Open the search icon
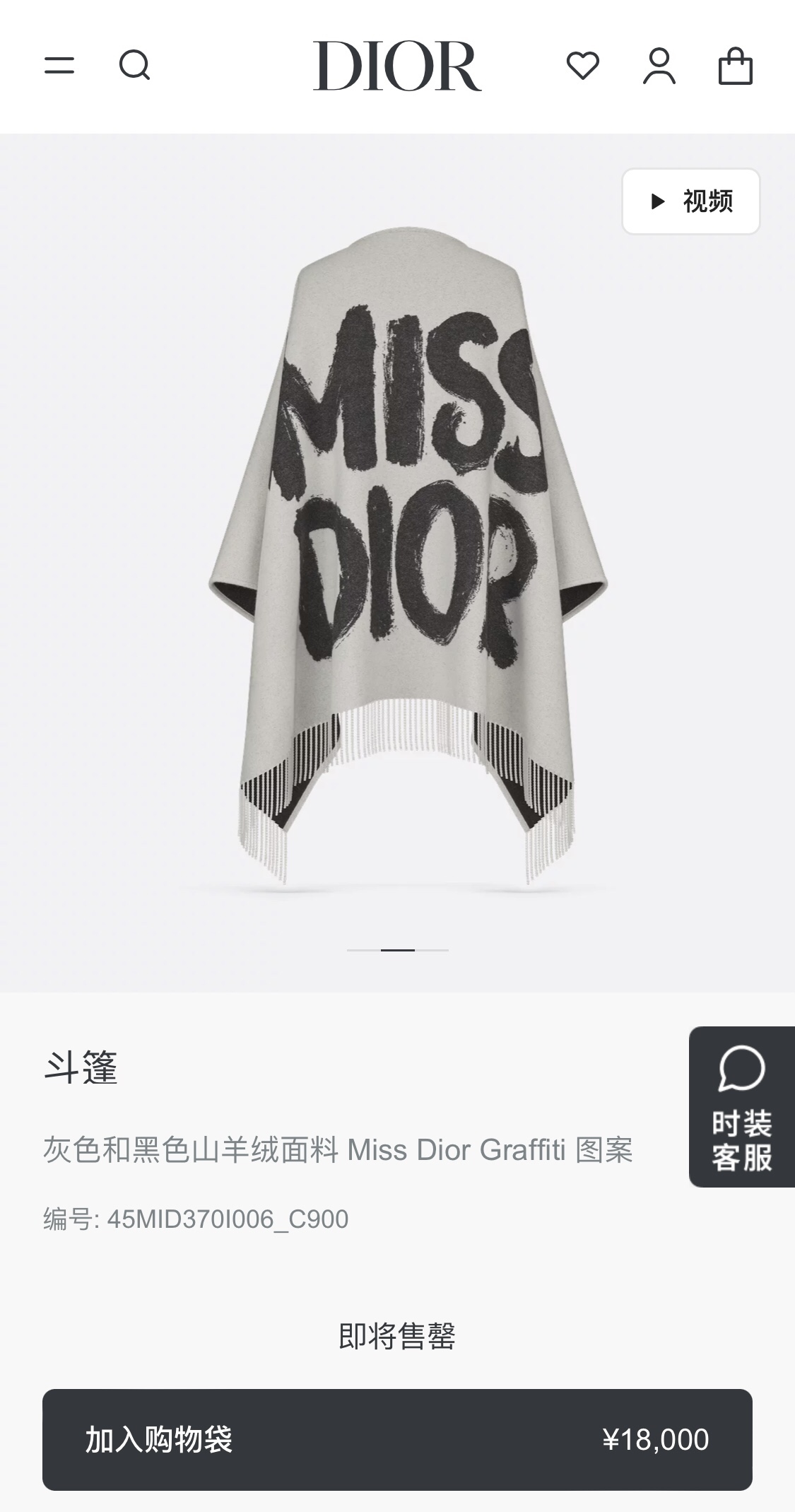795x1512 pixels. point(134,66)
